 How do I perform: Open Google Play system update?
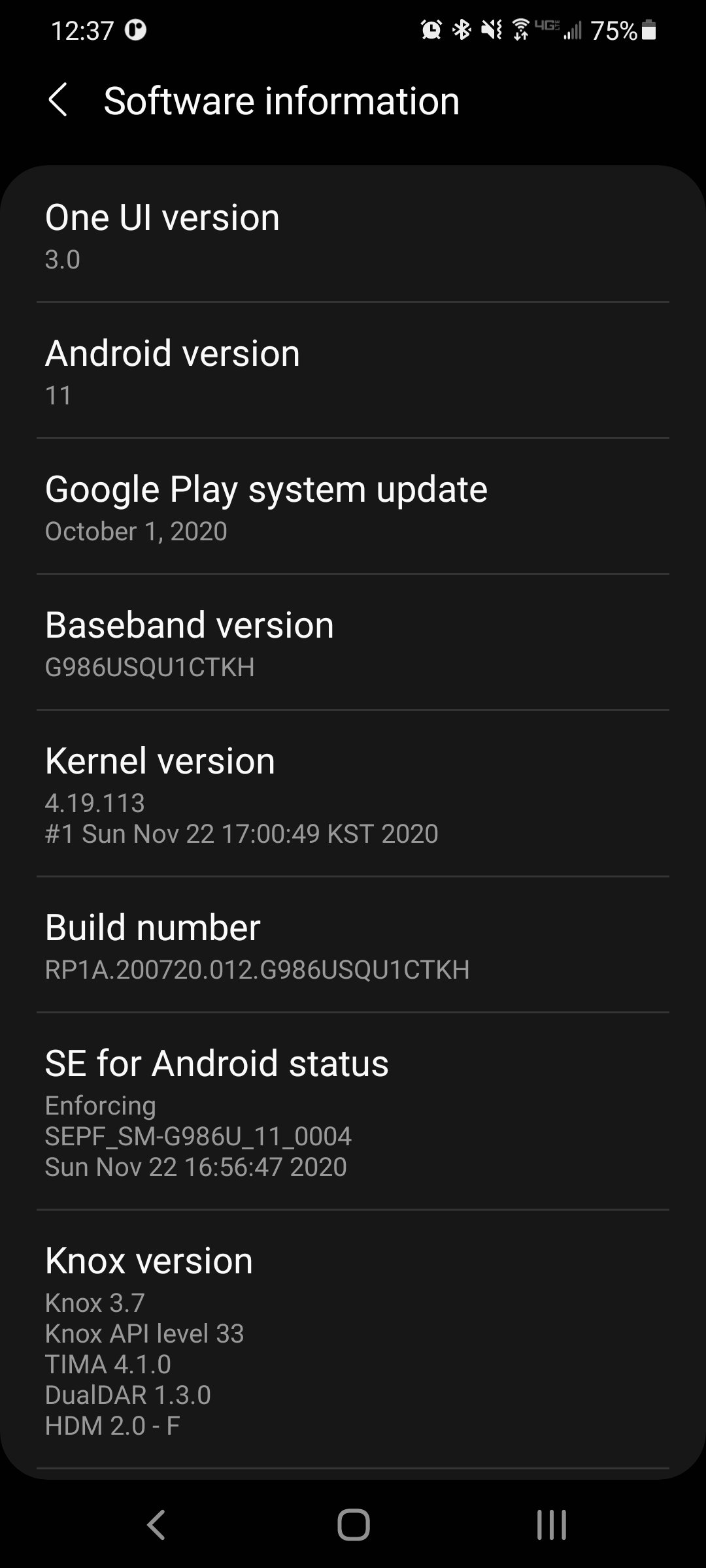pyautogui.click(x=353, y=507)
